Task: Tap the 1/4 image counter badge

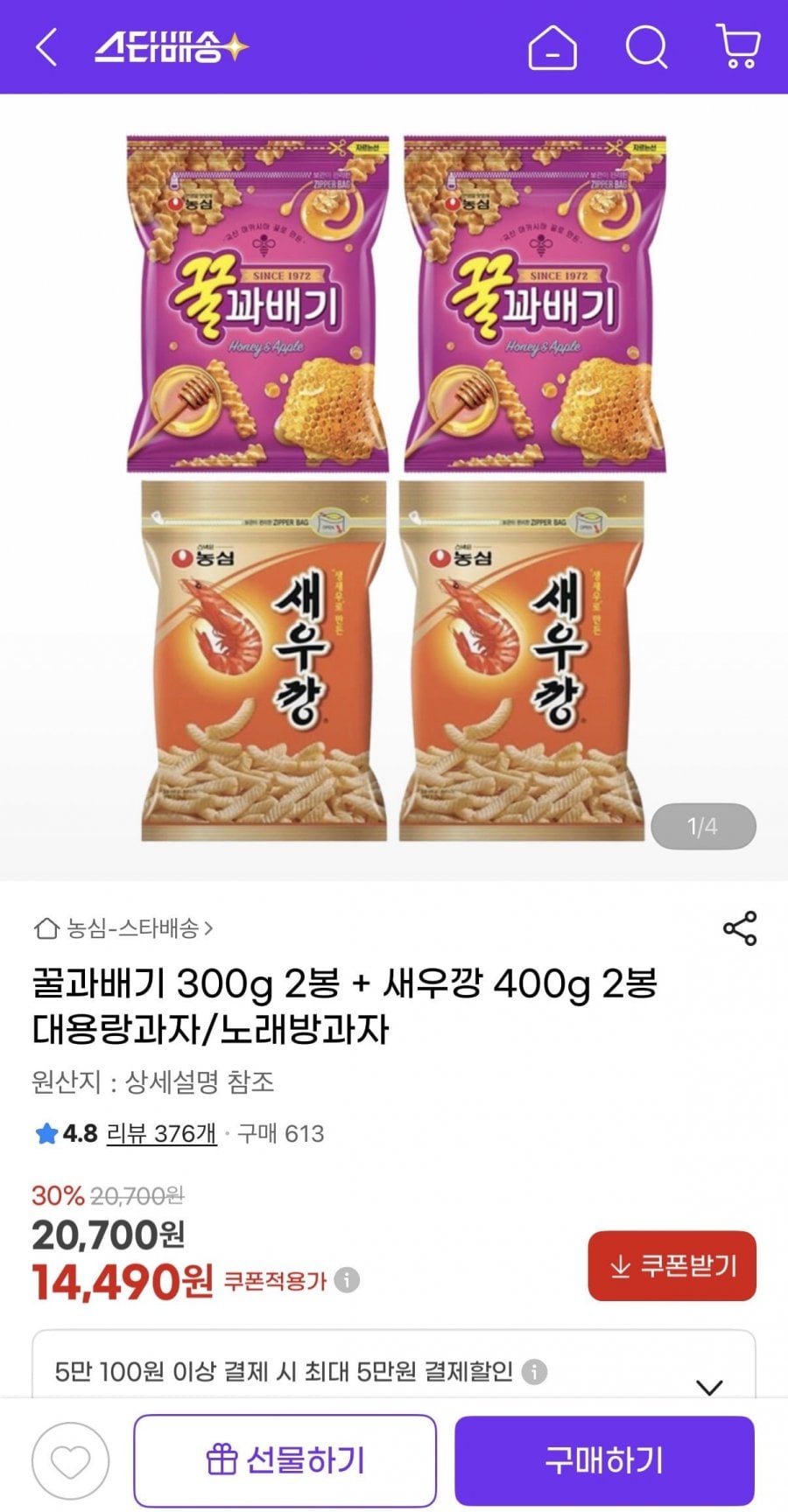Action: click(703, 825)
